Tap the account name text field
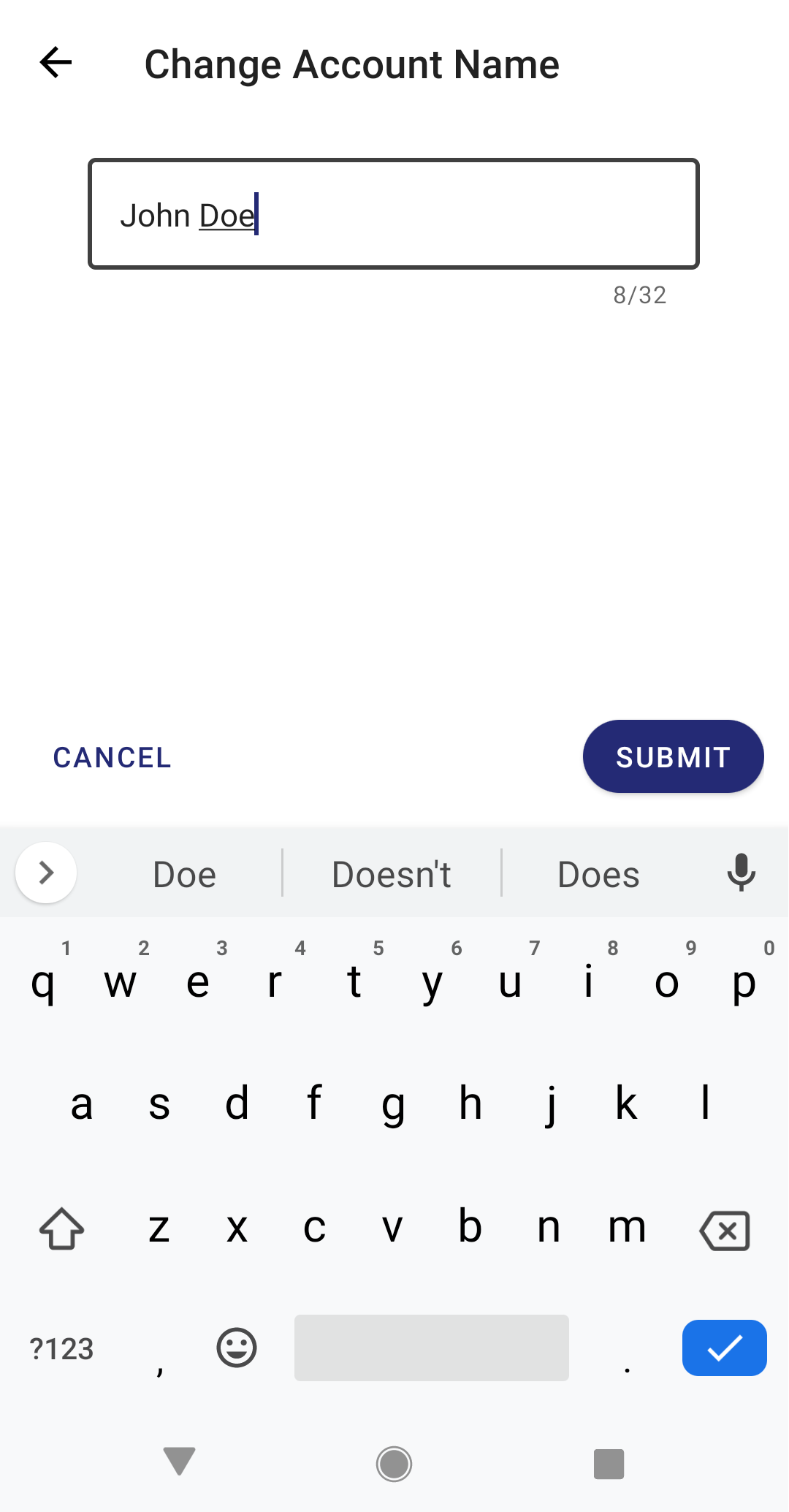 coord(393,214)
